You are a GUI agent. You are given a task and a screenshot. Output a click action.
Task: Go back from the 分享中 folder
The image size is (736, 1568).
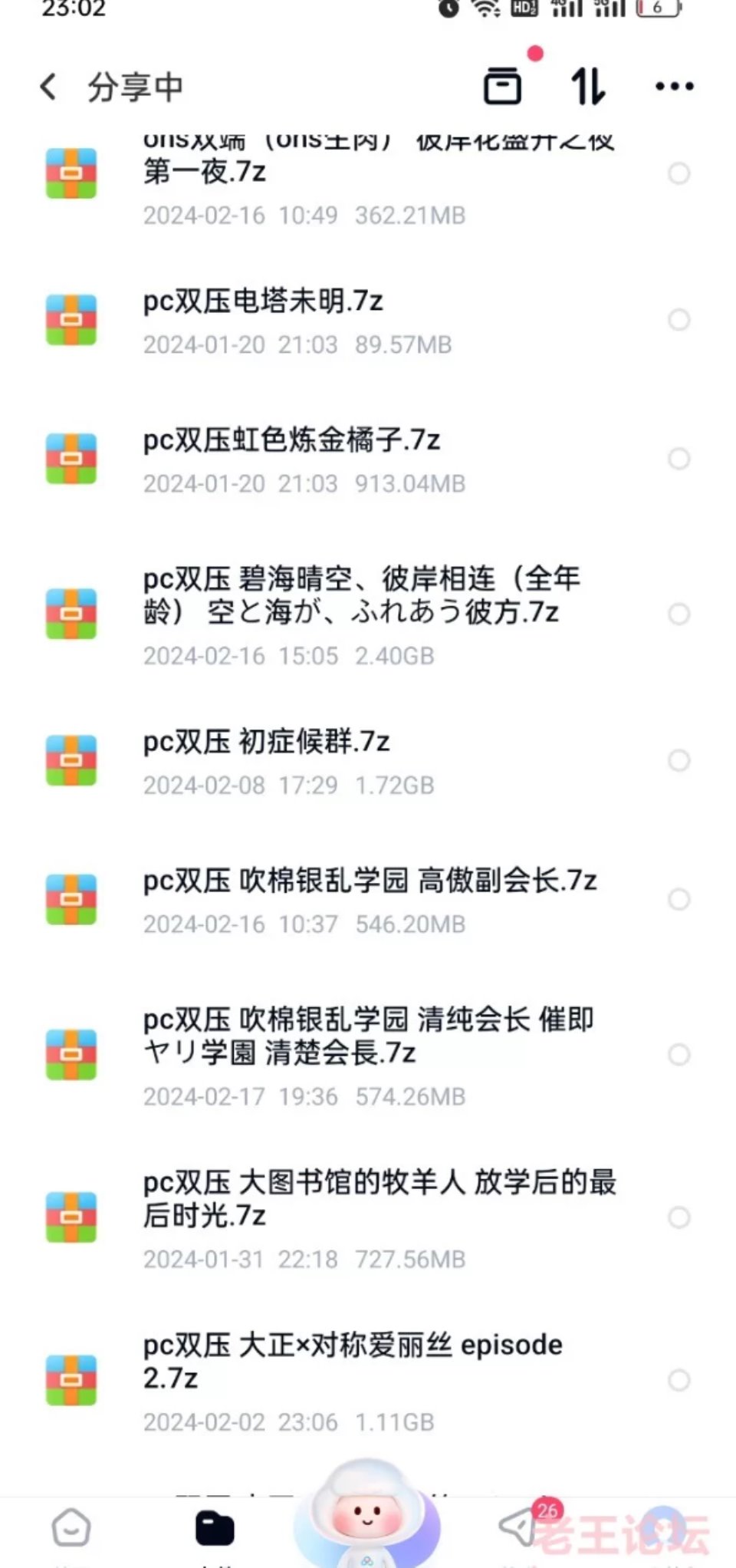pyautogui.click(x=48, y=87)
